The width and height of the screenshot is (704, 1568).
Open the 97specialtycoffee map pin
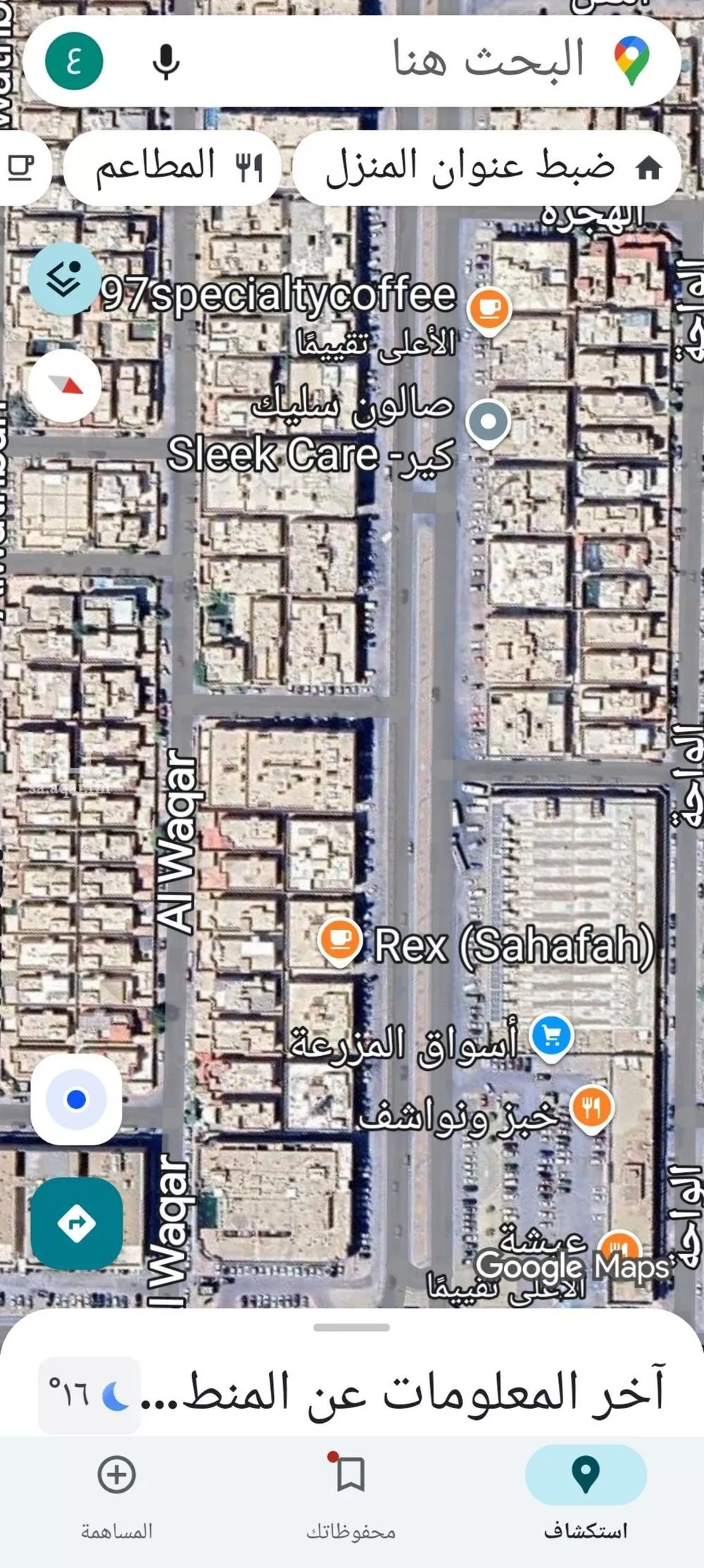tap(489, 309)
